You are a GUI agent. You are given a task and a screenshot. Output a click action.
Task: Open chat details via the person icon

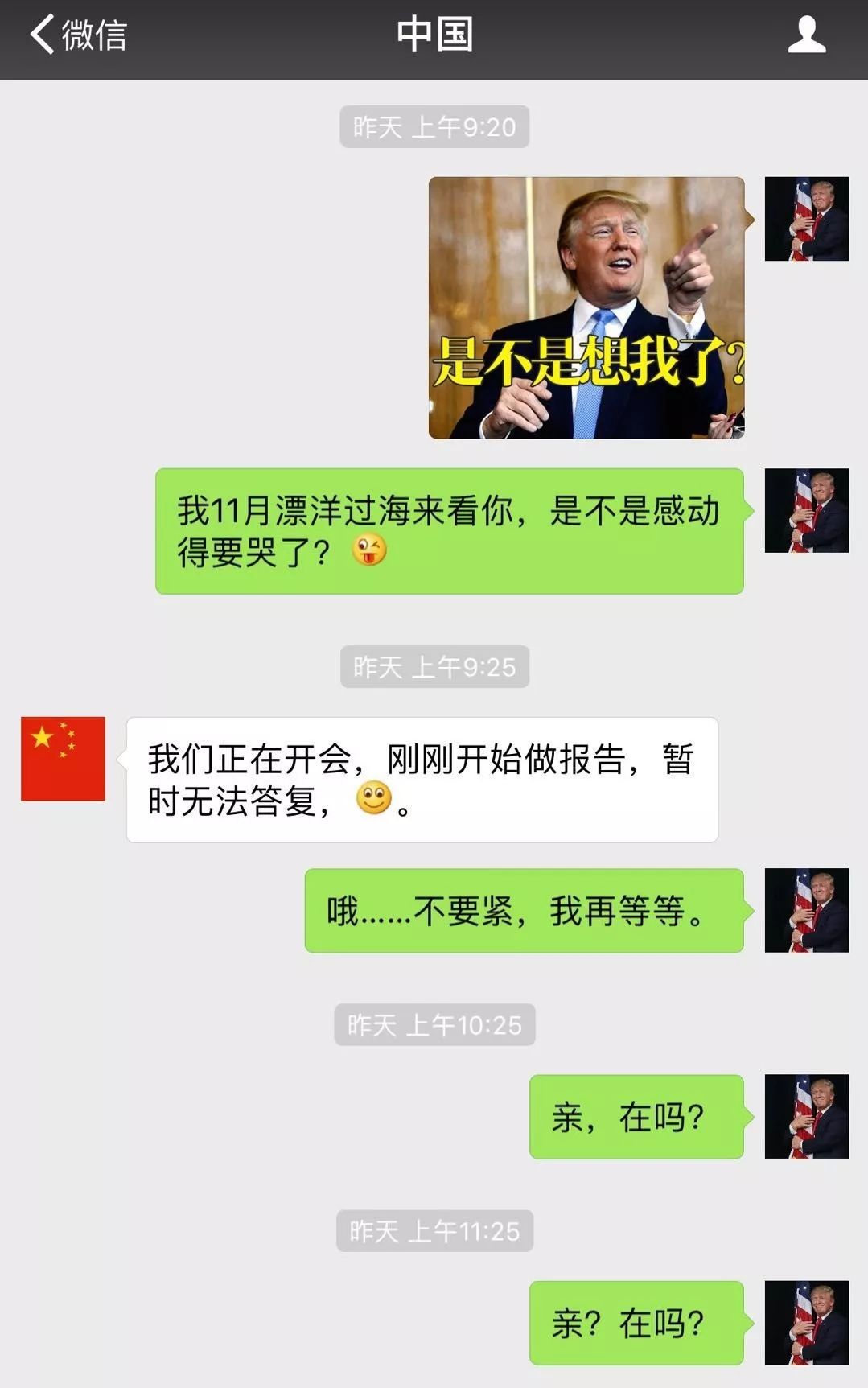[x=806, y=35]
